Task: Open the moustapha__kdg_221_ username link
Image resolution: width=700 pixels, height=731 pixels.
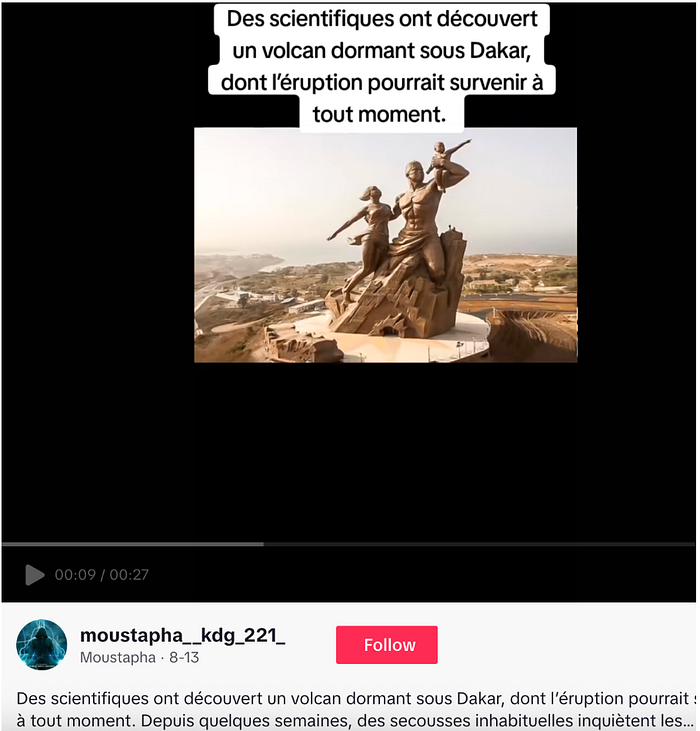Action: [x=182, y=635]
